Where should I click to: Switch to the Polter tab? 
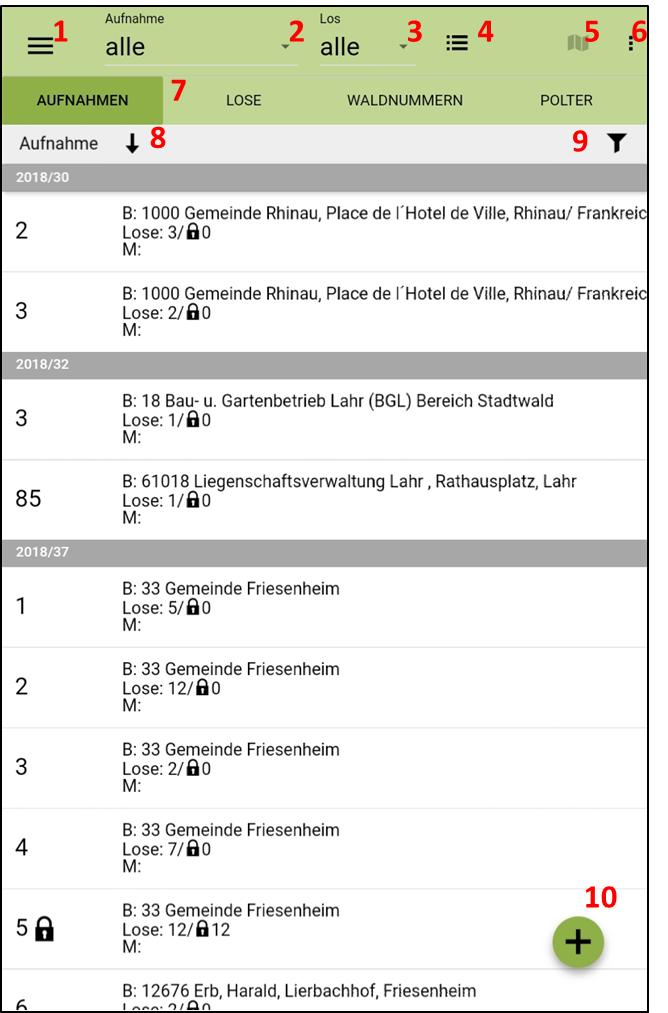566,100
